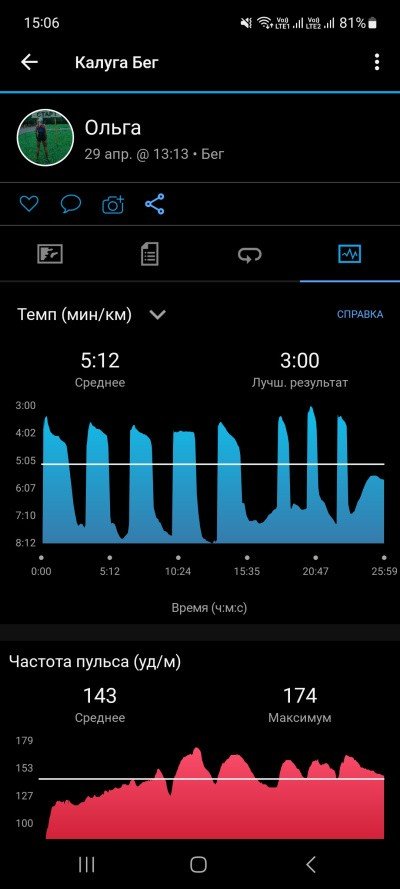Open Ольга's profile picture

point(46,138)
